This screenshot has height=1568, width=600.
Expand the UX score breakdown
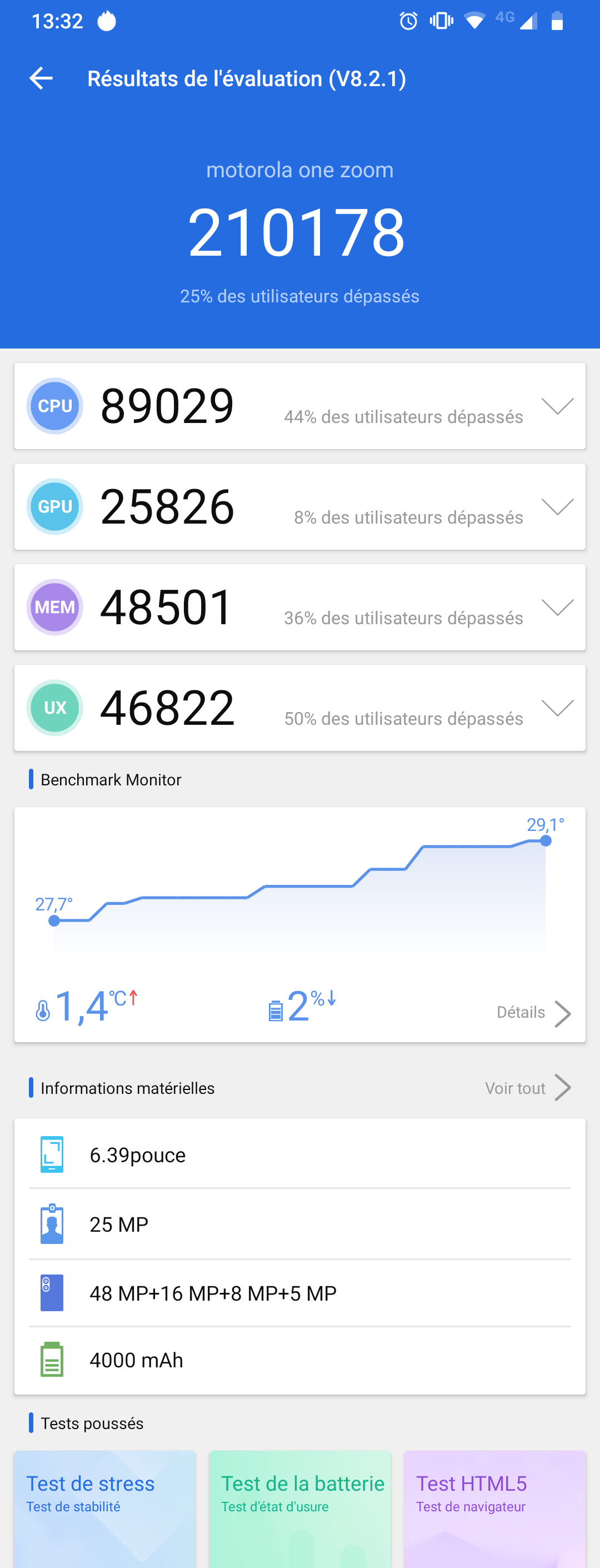[x=557, y=708]
